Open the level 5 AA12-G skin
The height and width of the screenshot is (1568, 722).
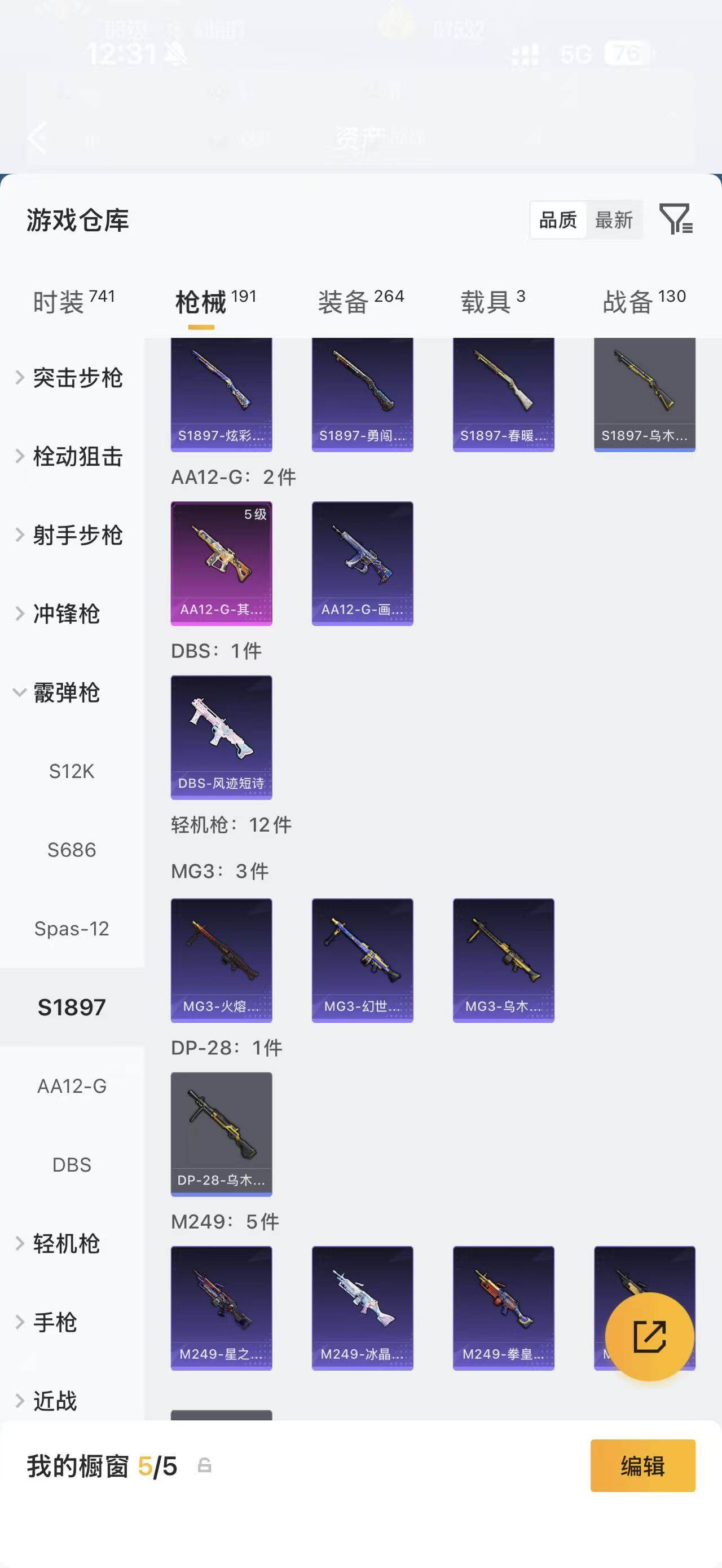click(x=221, y=563)
